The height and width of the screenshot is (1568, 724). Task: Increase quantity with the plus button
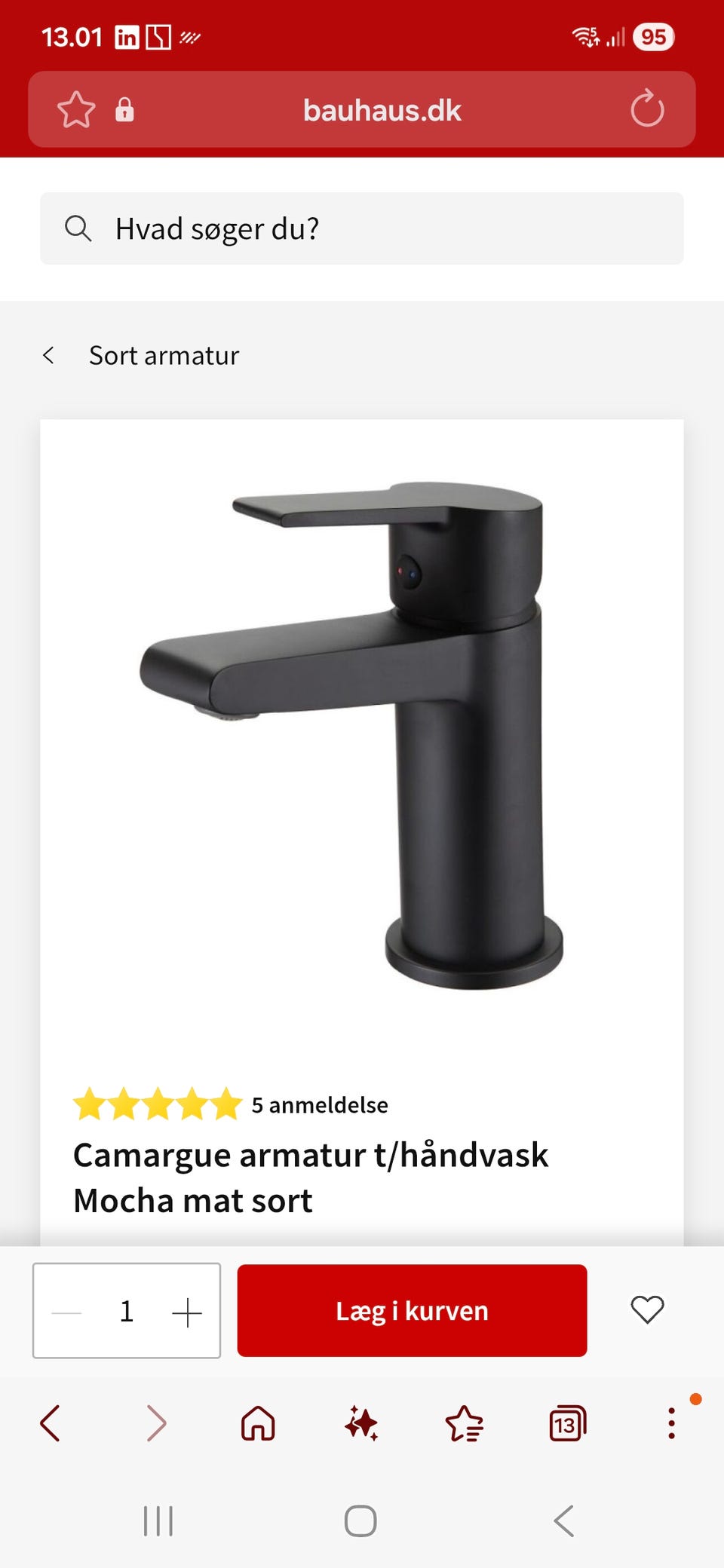pyautogui.click(x=187, y=1312)
